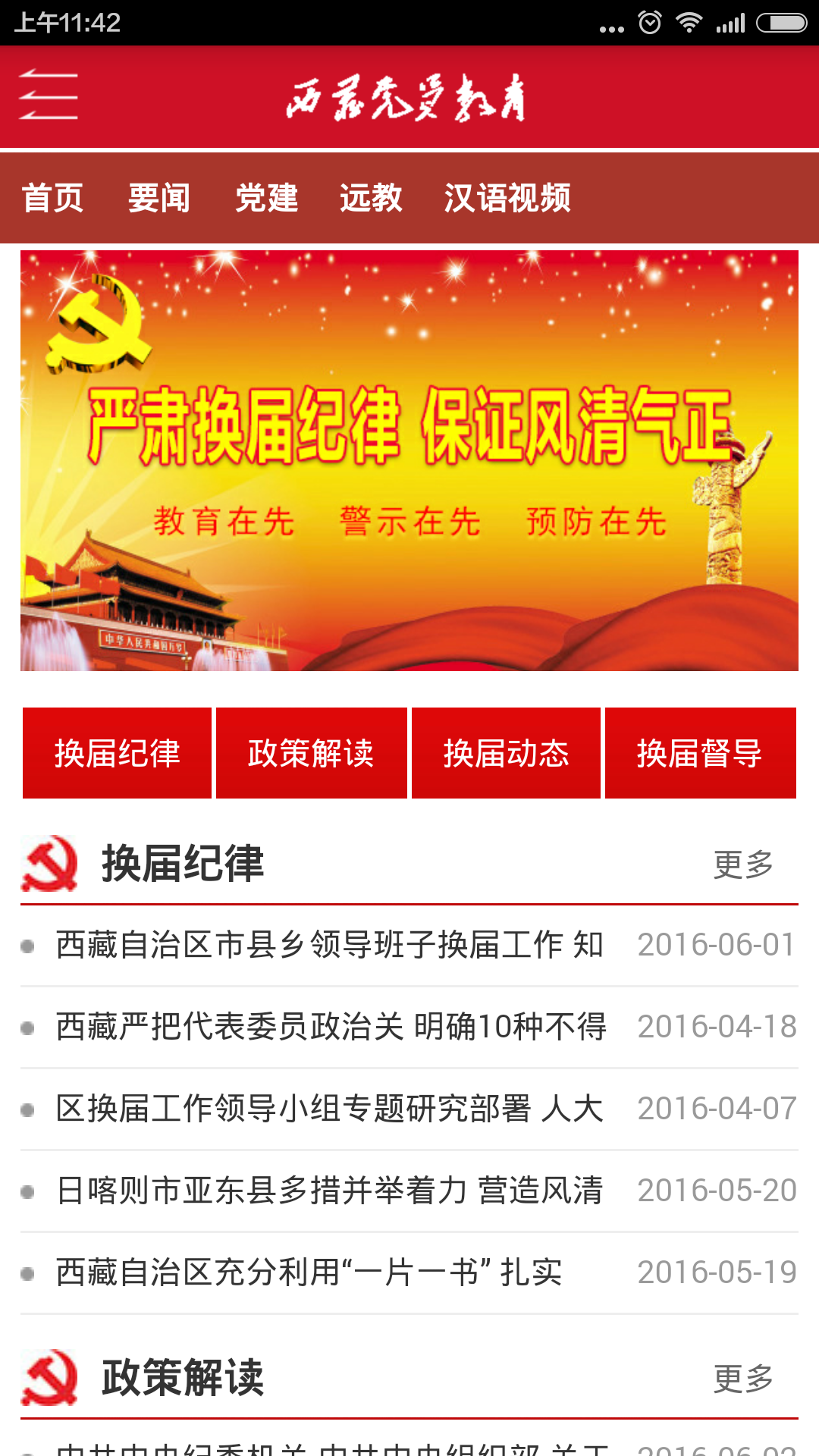The height and width of the screenshot is (1456, 819).
Task: Open the 严肃换届纪律 banner
Action: (x=409, y=460)
